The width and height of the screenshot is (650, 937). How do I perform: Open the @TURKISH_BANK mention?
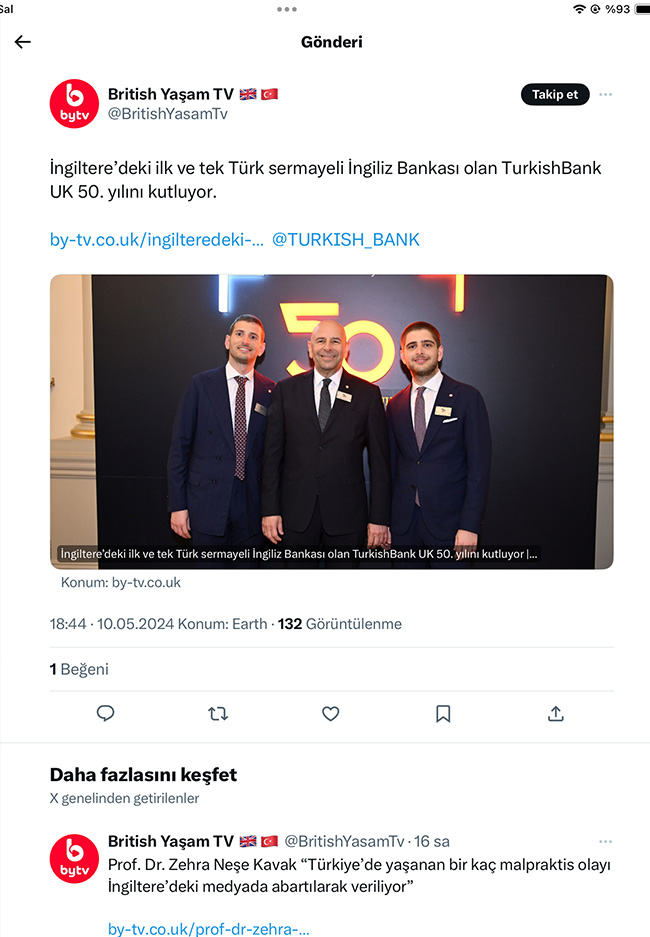click(346, 240)
